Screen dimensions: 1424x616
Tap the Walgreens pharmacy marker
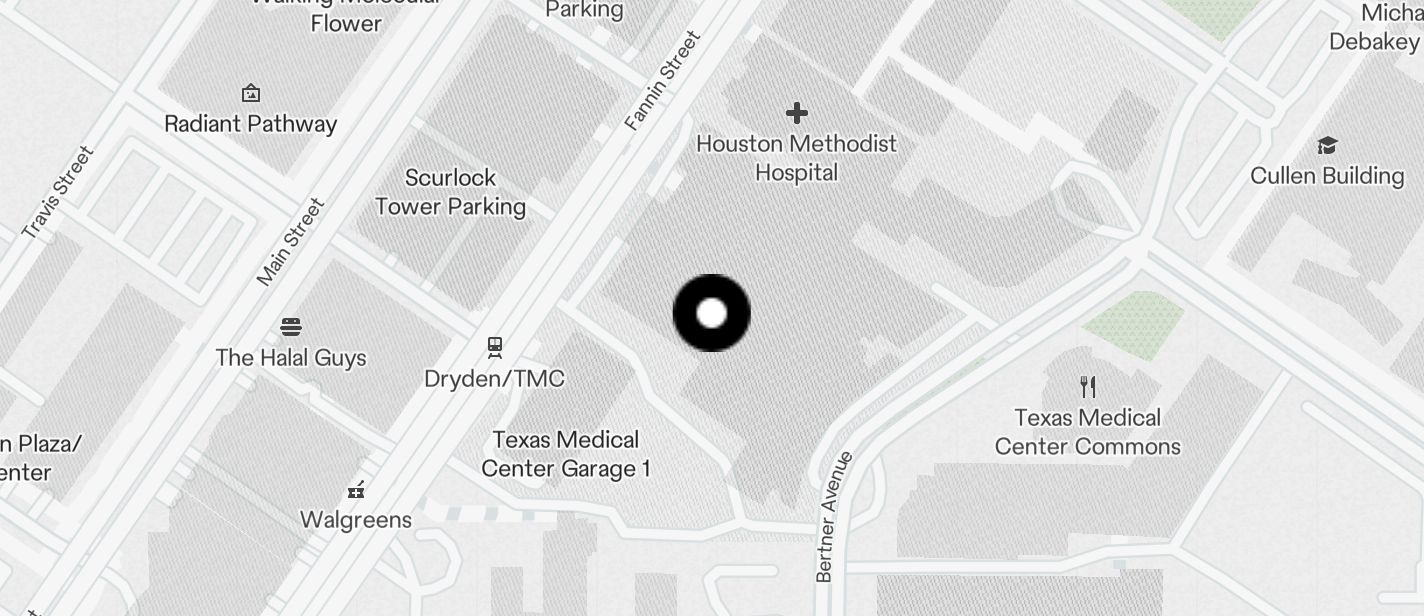pos(356,490)
